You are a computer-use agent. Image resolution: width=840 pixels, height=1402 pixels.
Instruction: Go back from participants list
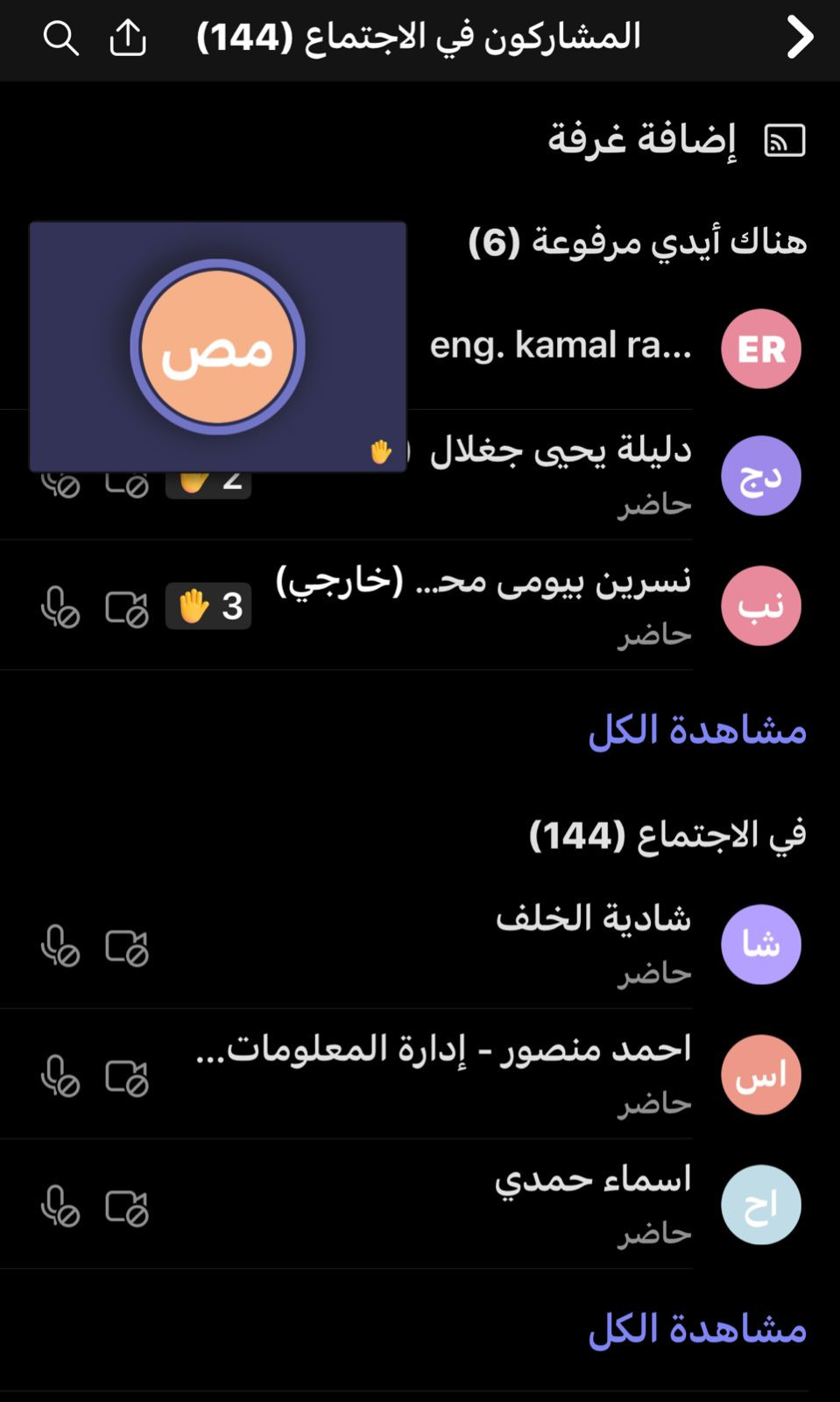(x=800, y=38)
